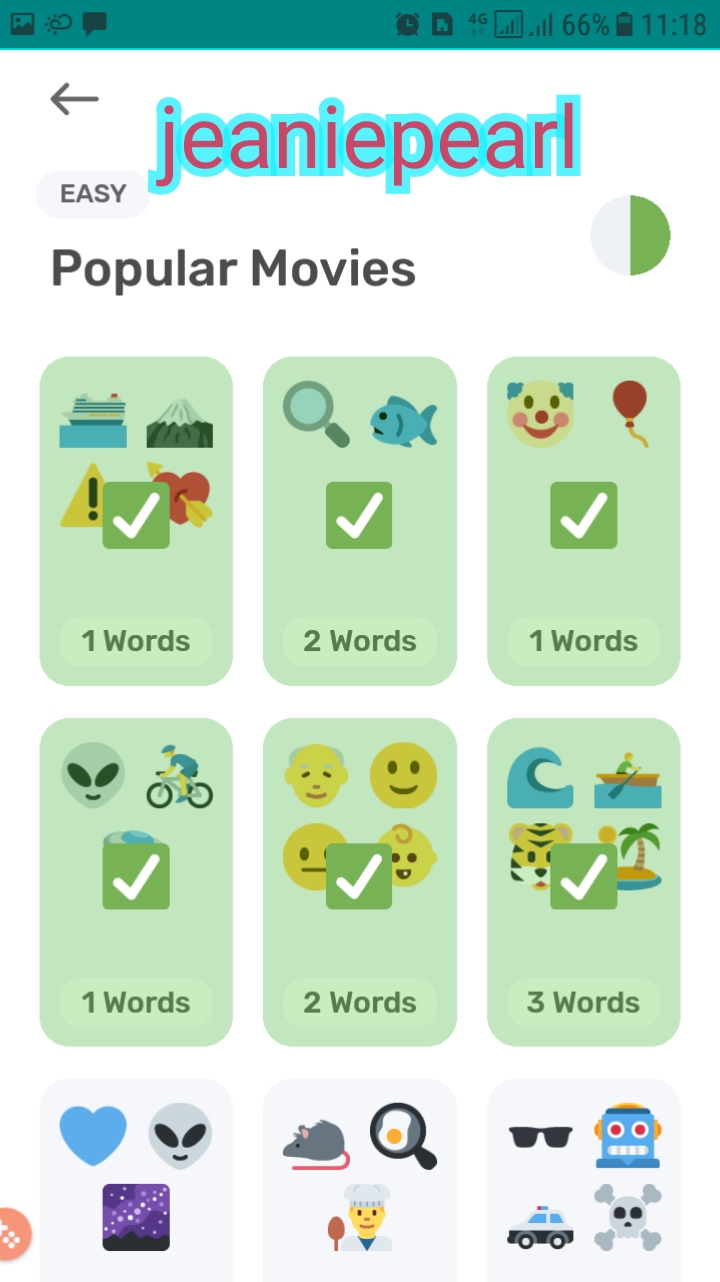The height and width of the screenshot is (1282, 720).
Task: Select the blue heart and alien puzzle
Action: coord(136,1180)
